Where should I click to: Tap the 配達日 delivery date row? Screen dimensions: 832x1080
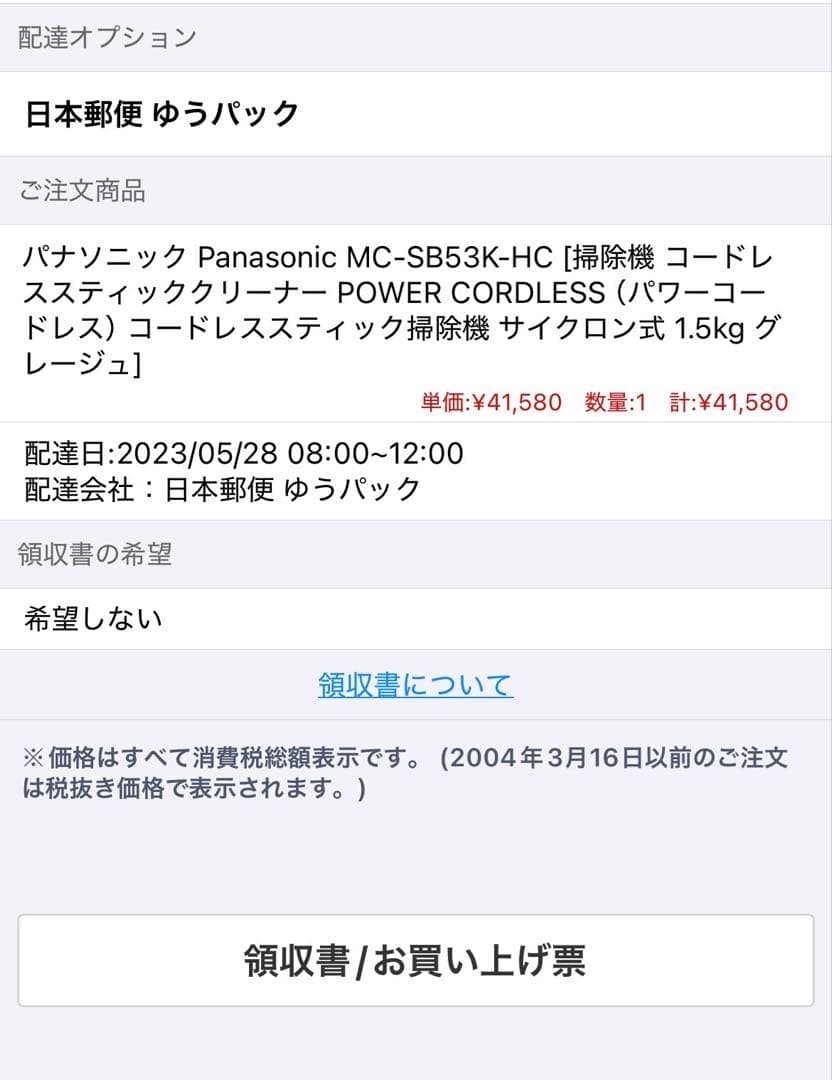[x=243, y=454]
